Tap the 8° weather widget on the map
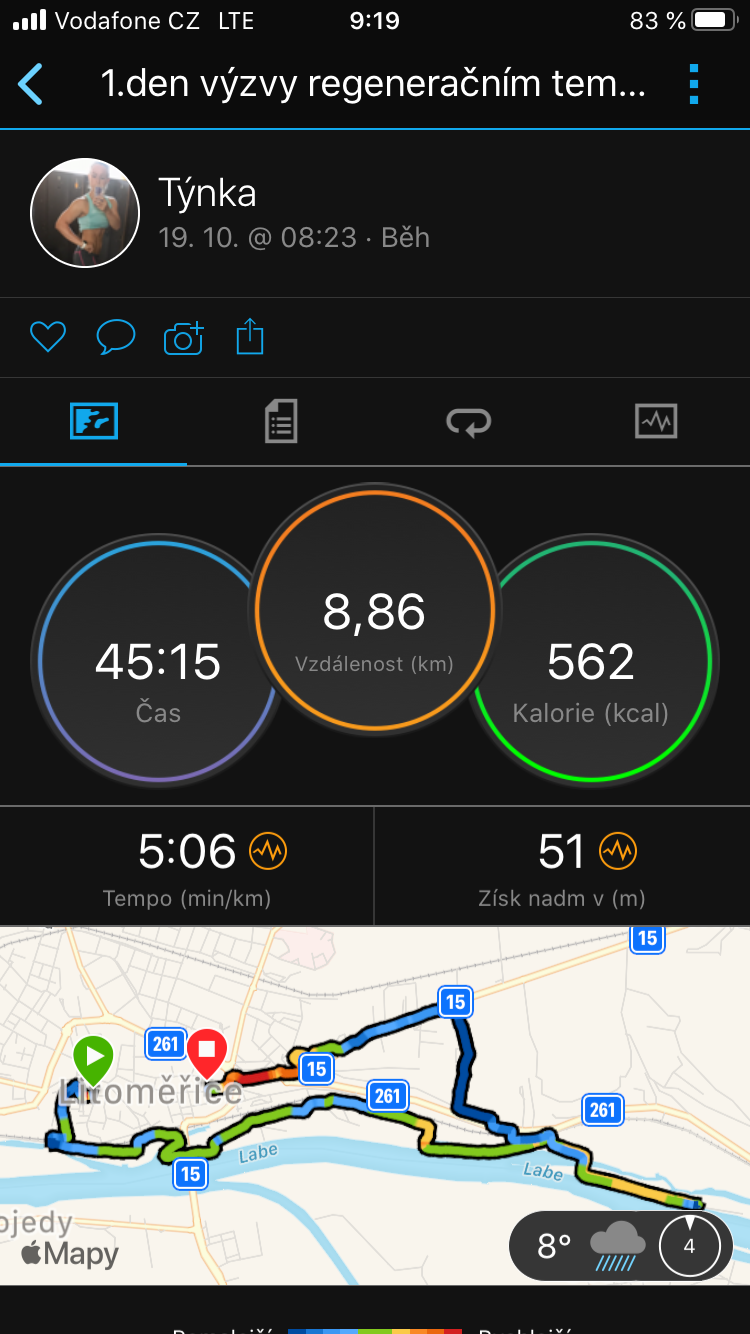Screen dimensions: 750x1334 coord(621,1245)
